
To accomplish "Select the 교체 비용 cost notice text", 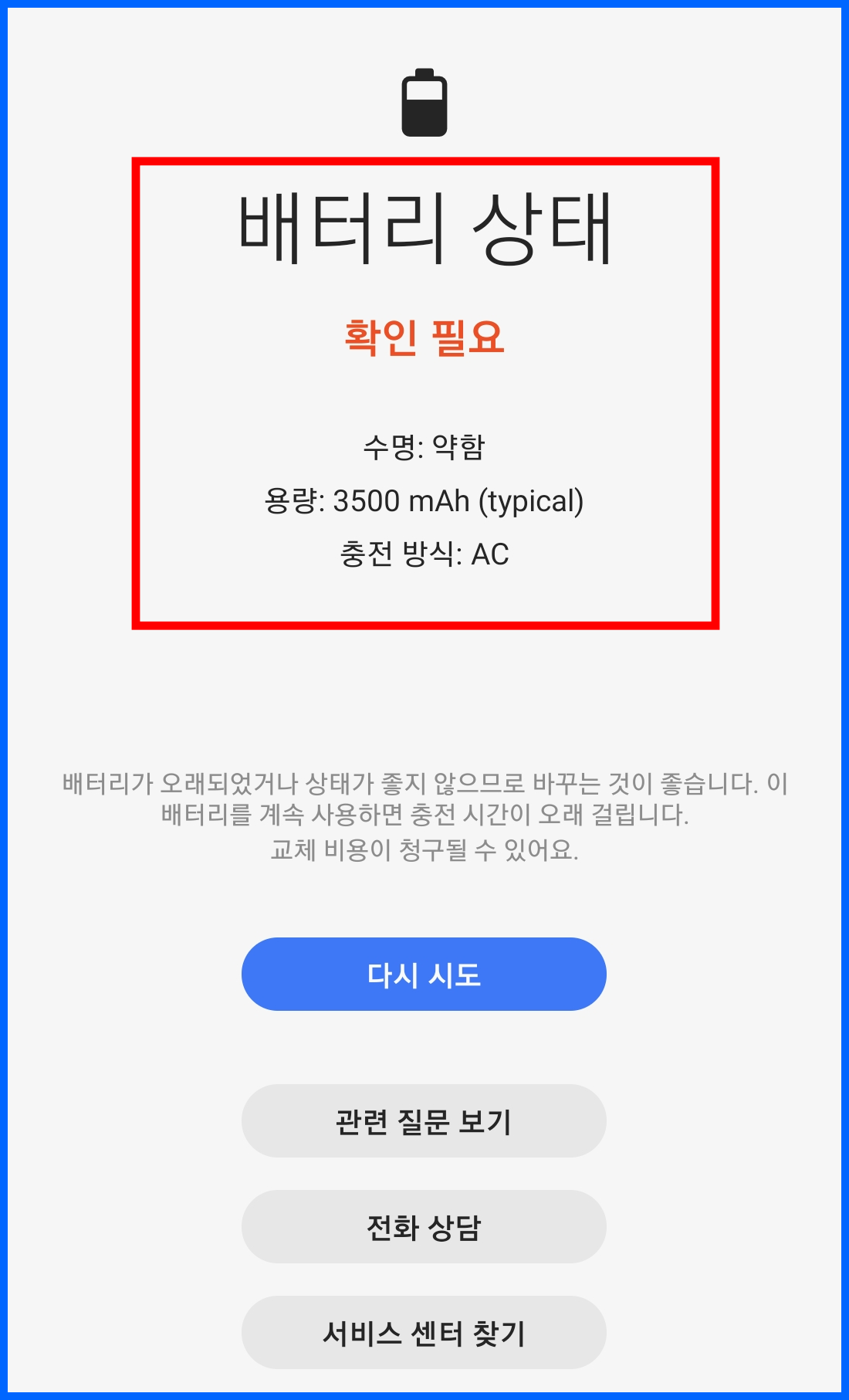I will pyautogui.click(x=424, y=852).
